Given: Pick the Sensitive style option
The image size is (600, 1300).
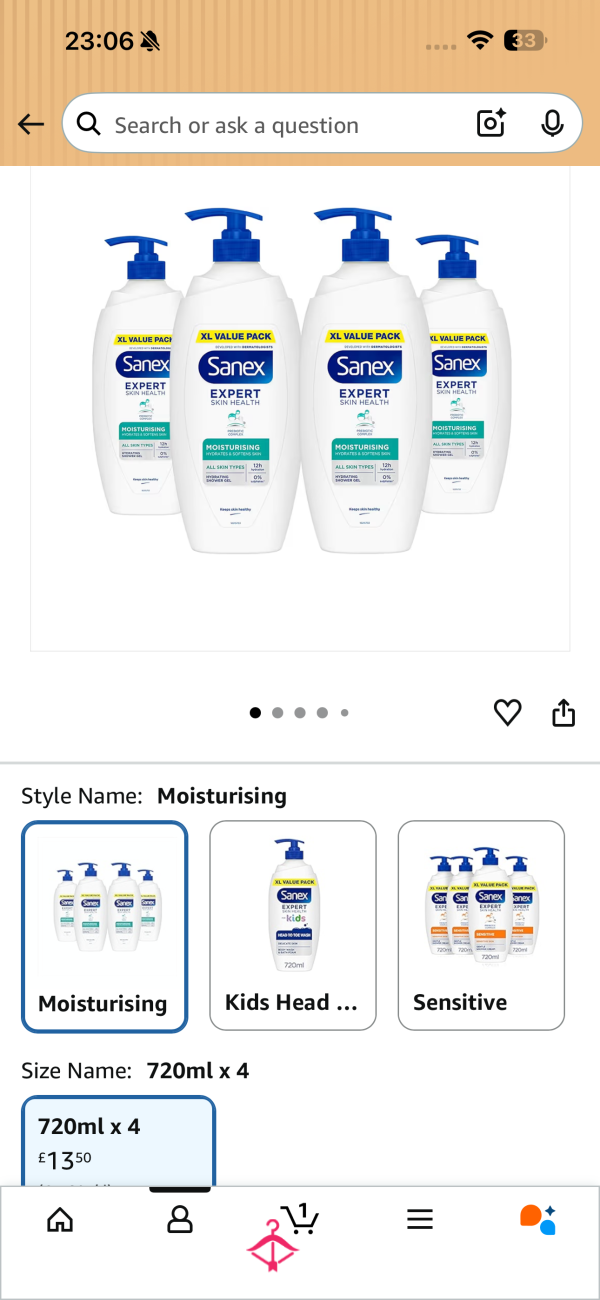Looking at the screenshot, I should (x=481, y=926).
